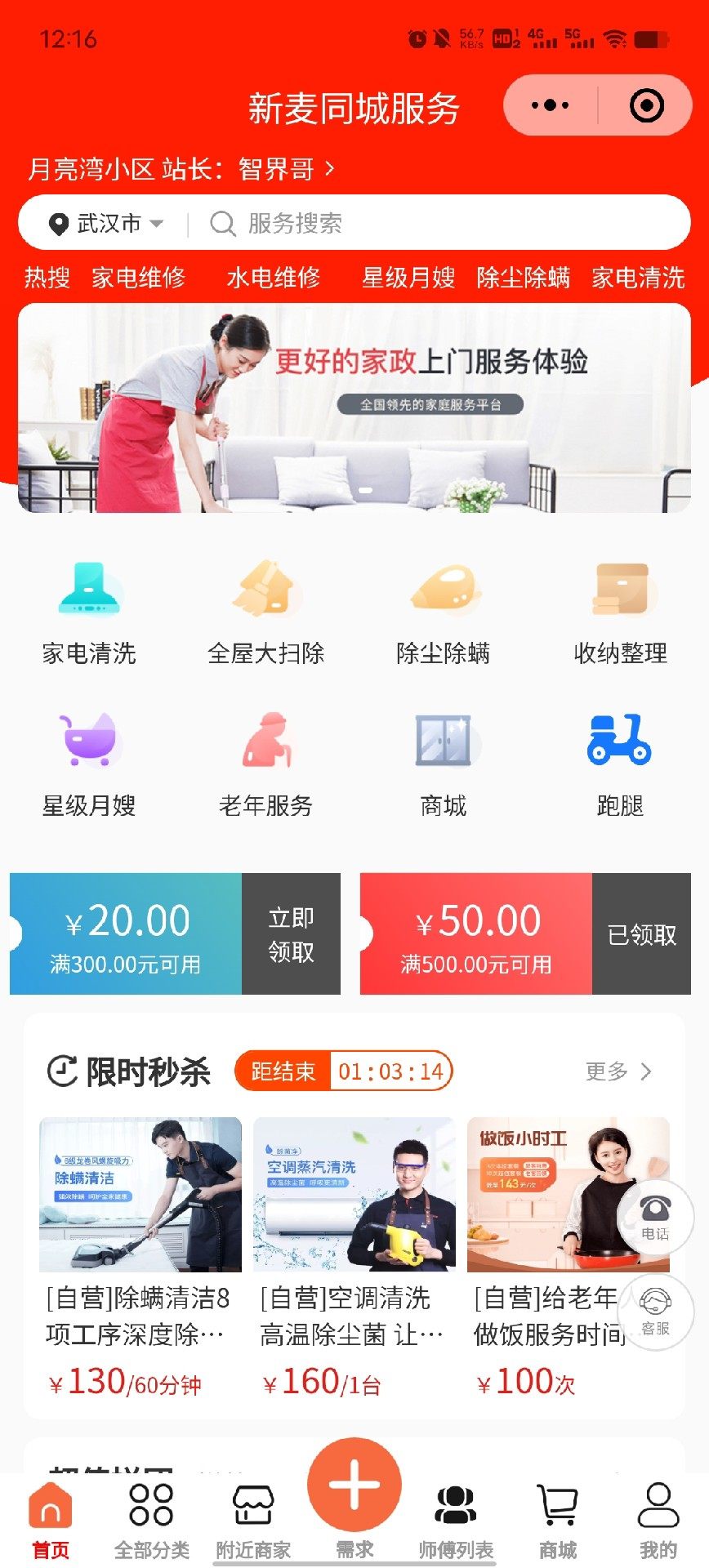The width and height of the screenshot is (709, 1568).
Task: View more flash sale items via 更多
Action: point(618,1071)
